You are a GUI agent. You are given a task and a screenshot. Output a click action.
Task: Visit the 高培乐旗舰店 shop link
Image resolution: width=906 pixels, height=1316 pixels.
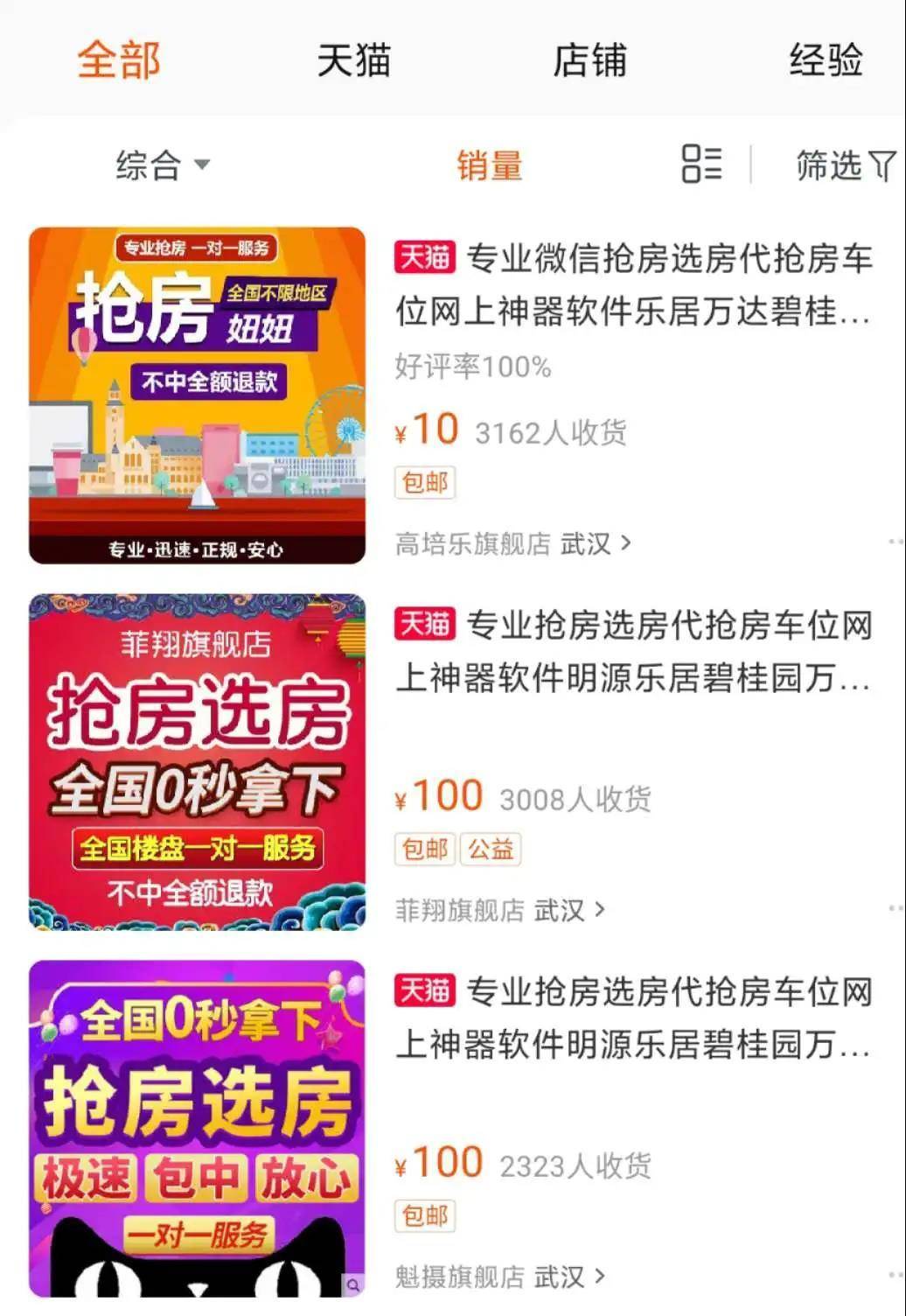point(512,544)
